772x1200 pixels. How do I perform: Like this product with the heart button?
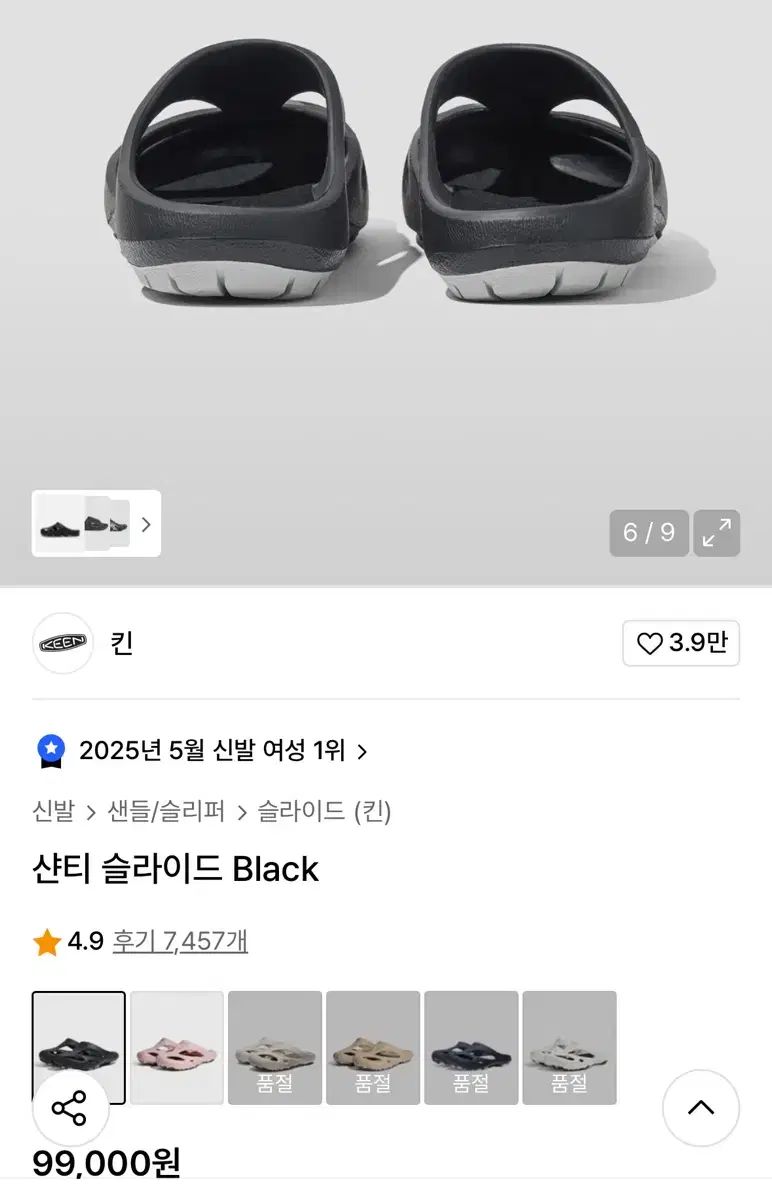point(681,643)
